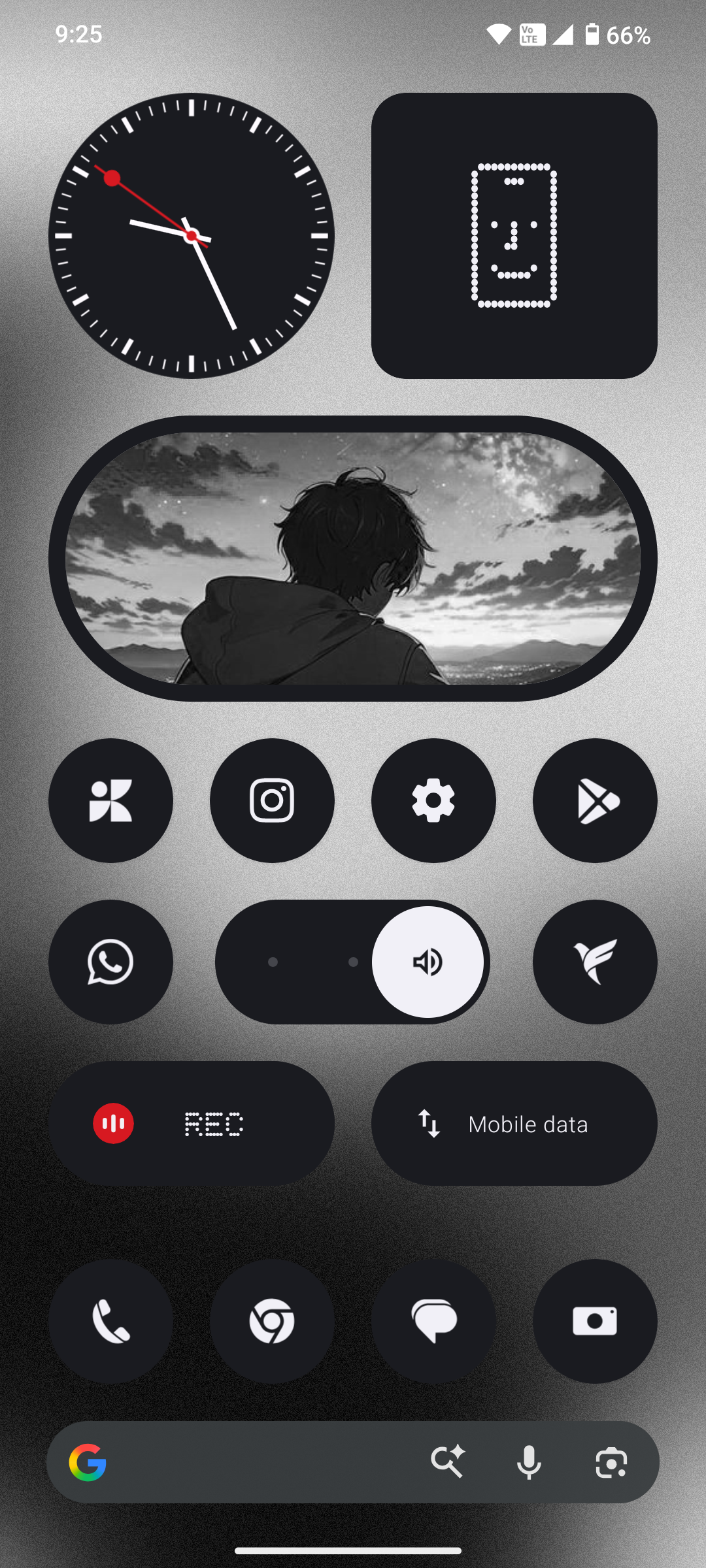Open the anime photo widget
The height and width of the screenshot is (1568, 706).
[353, 559]
